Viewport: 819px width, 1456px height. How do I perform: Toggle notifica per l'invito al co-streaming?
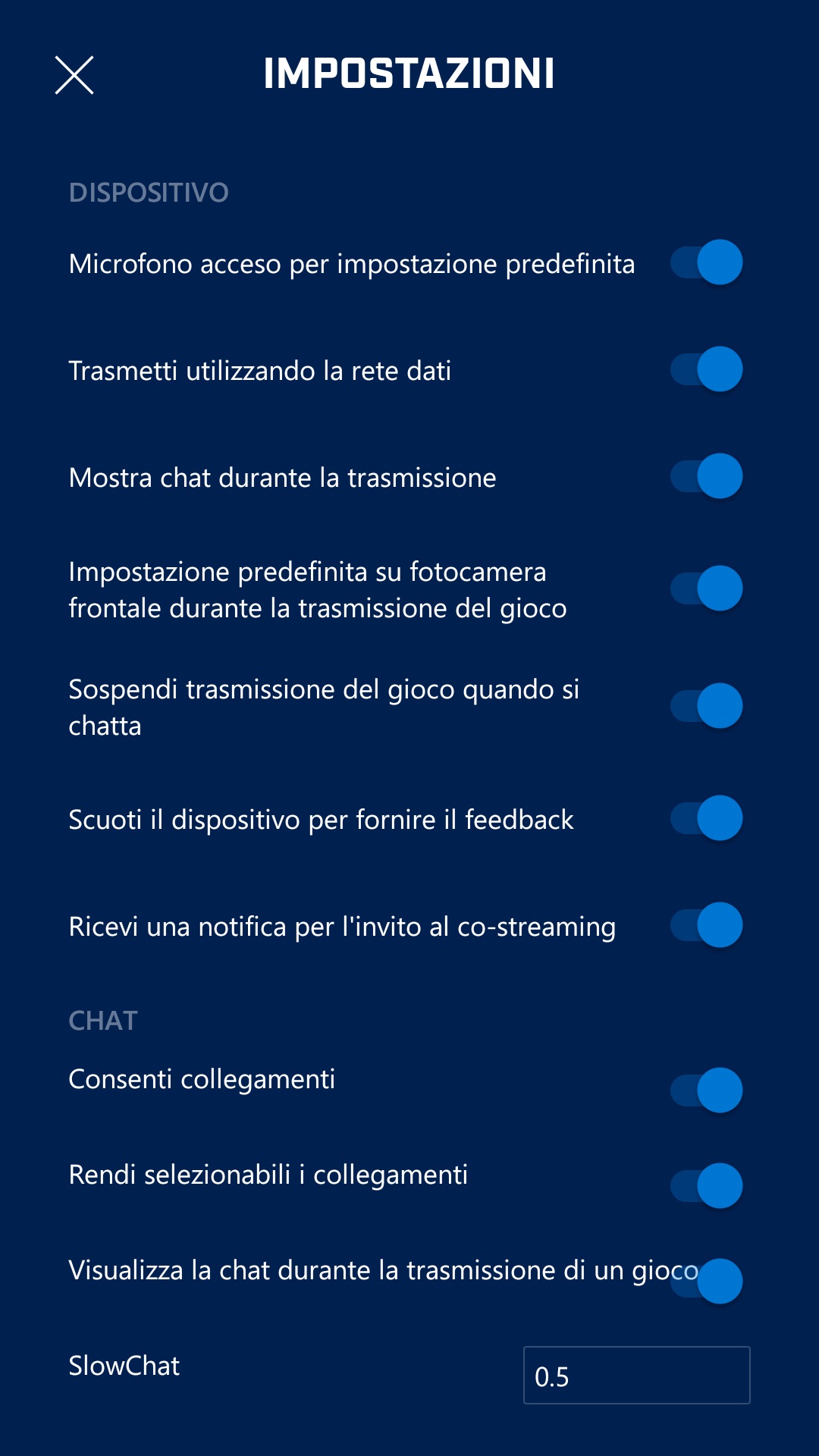tap(706, 926)
